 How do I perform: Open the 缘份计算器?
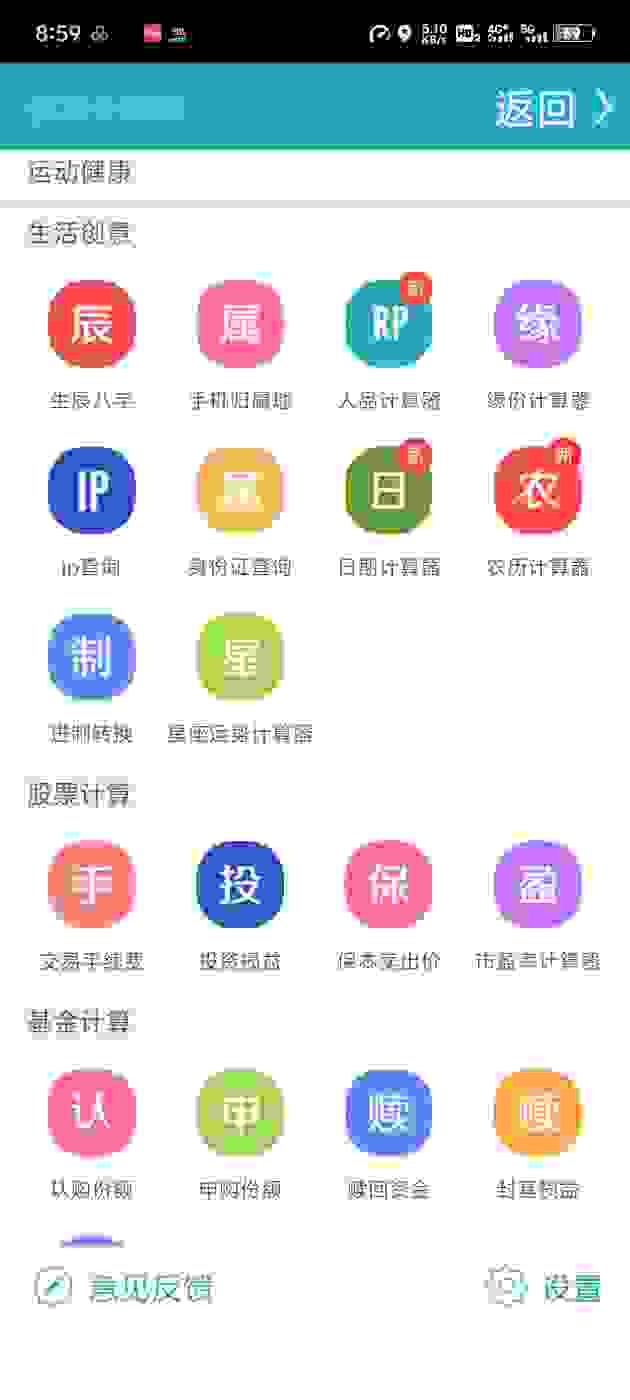[x=537, y=325]
